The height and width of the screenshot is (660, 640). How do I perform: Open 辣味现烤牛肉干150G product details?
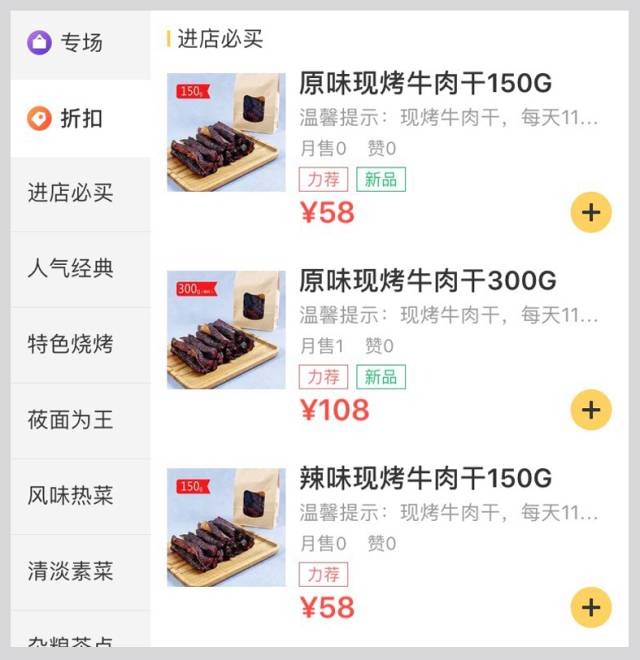tap(425, 478)
